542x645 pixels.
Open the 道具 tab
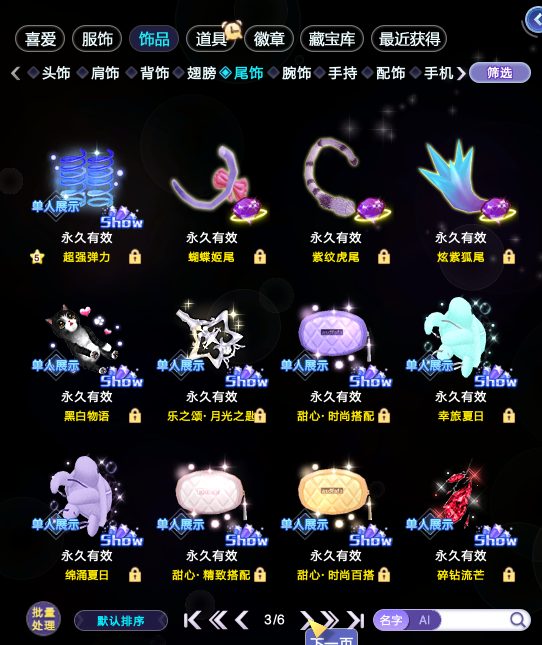(x=211, y=39)
